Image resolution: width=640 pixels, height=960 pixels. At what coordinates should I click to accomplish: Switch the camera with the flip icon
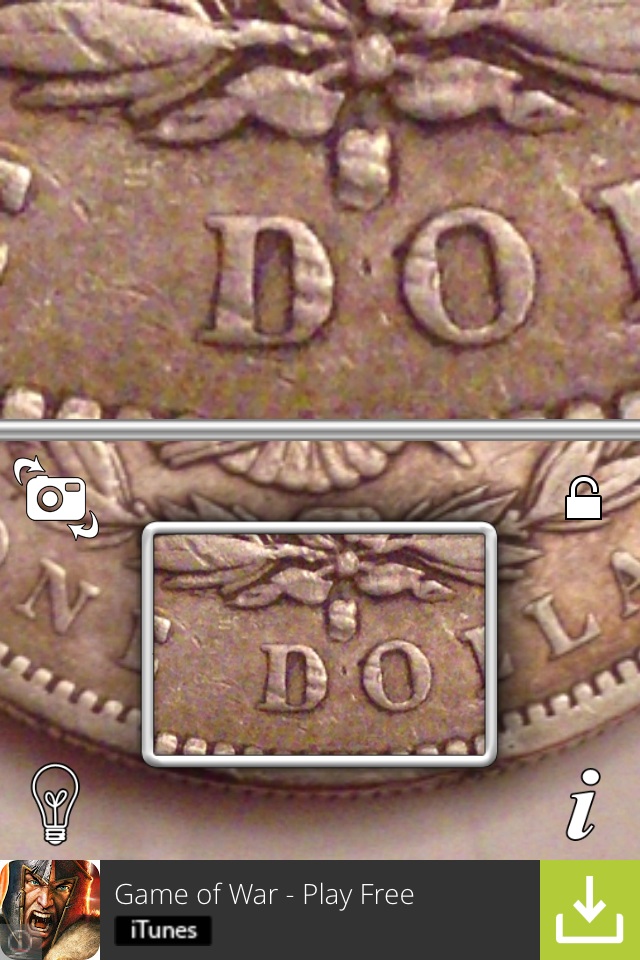[56, 497]
